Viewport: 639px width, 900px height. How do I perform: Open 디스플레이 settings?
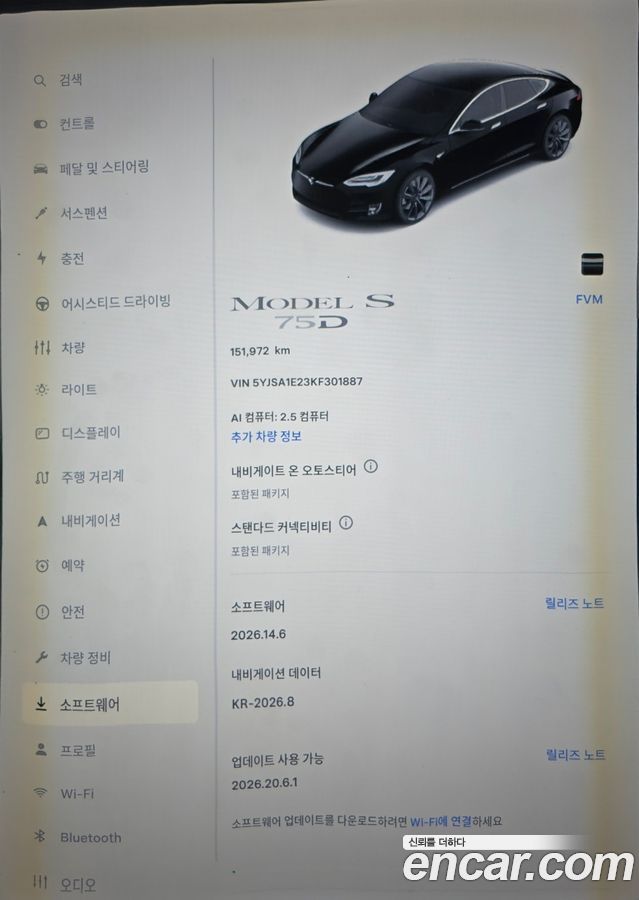(78, 433)
